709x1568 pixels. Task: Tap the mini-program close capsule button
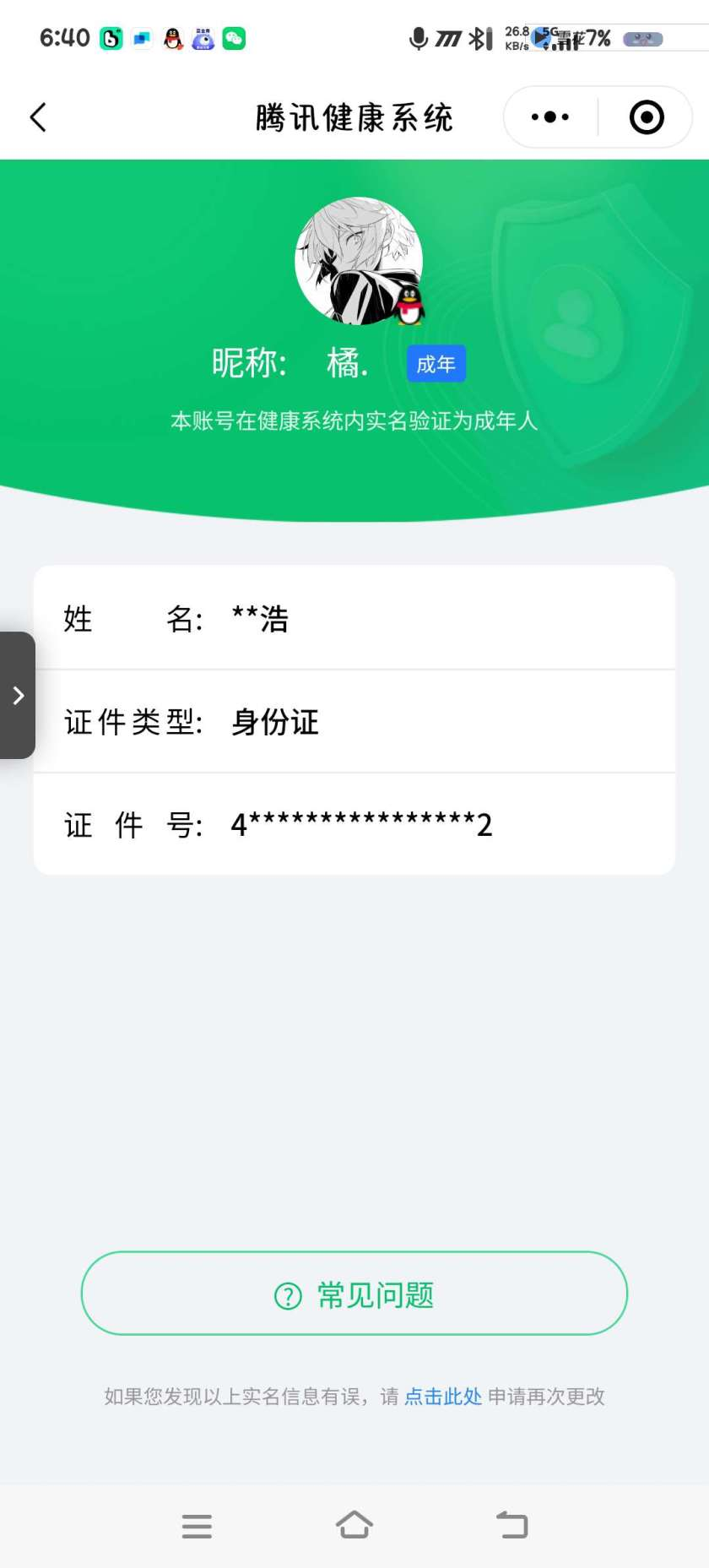[x=646, y=117]
